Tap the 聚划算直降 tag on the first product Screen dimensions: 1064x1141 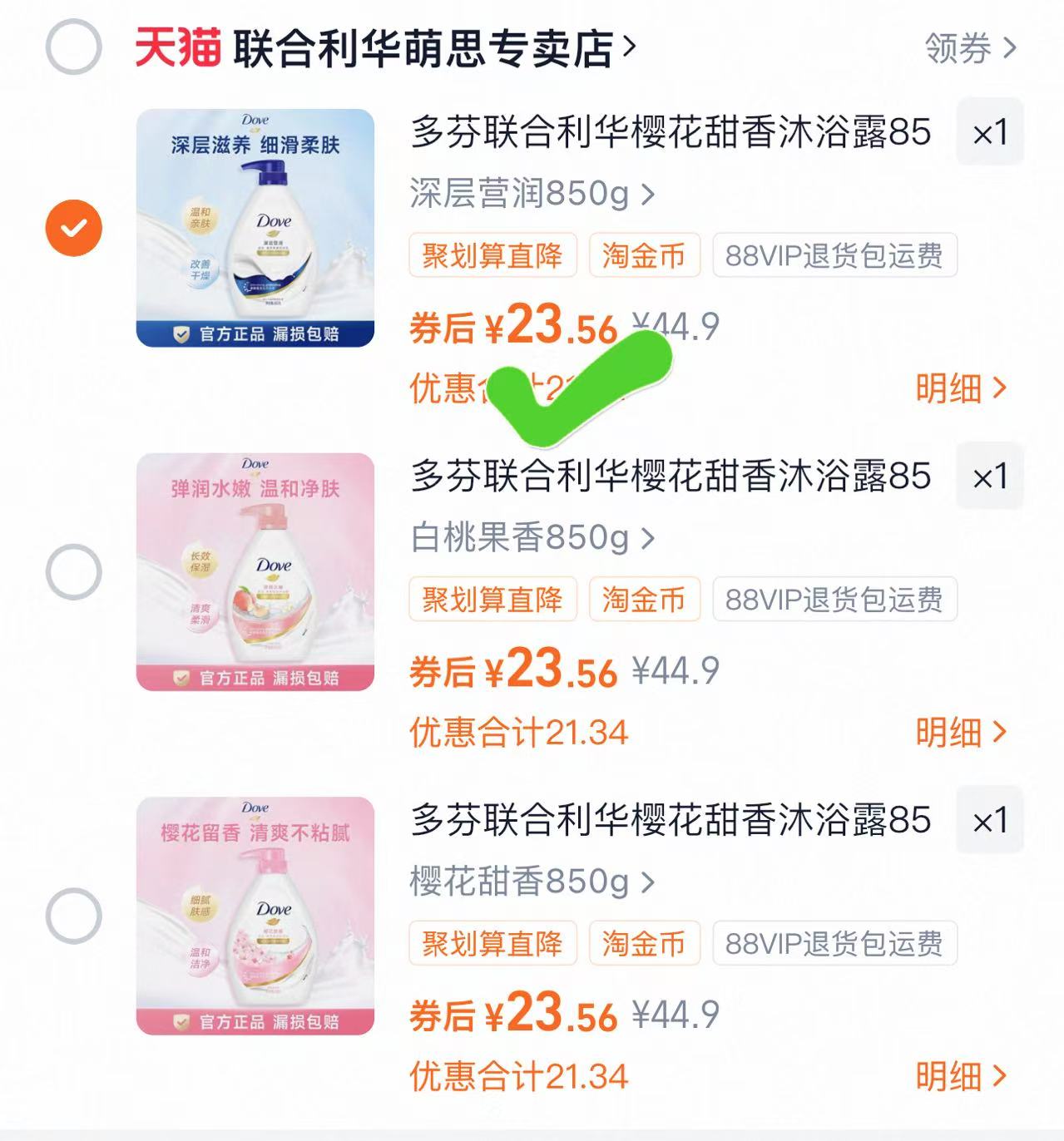492,257
